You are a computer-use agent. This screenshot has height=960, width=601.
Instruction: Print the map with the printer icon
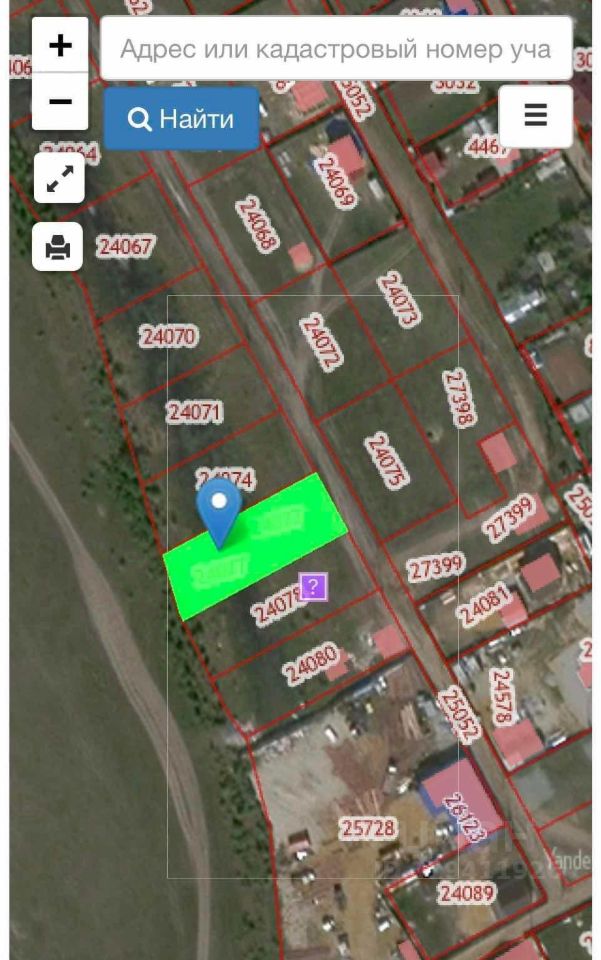[58, 246]
